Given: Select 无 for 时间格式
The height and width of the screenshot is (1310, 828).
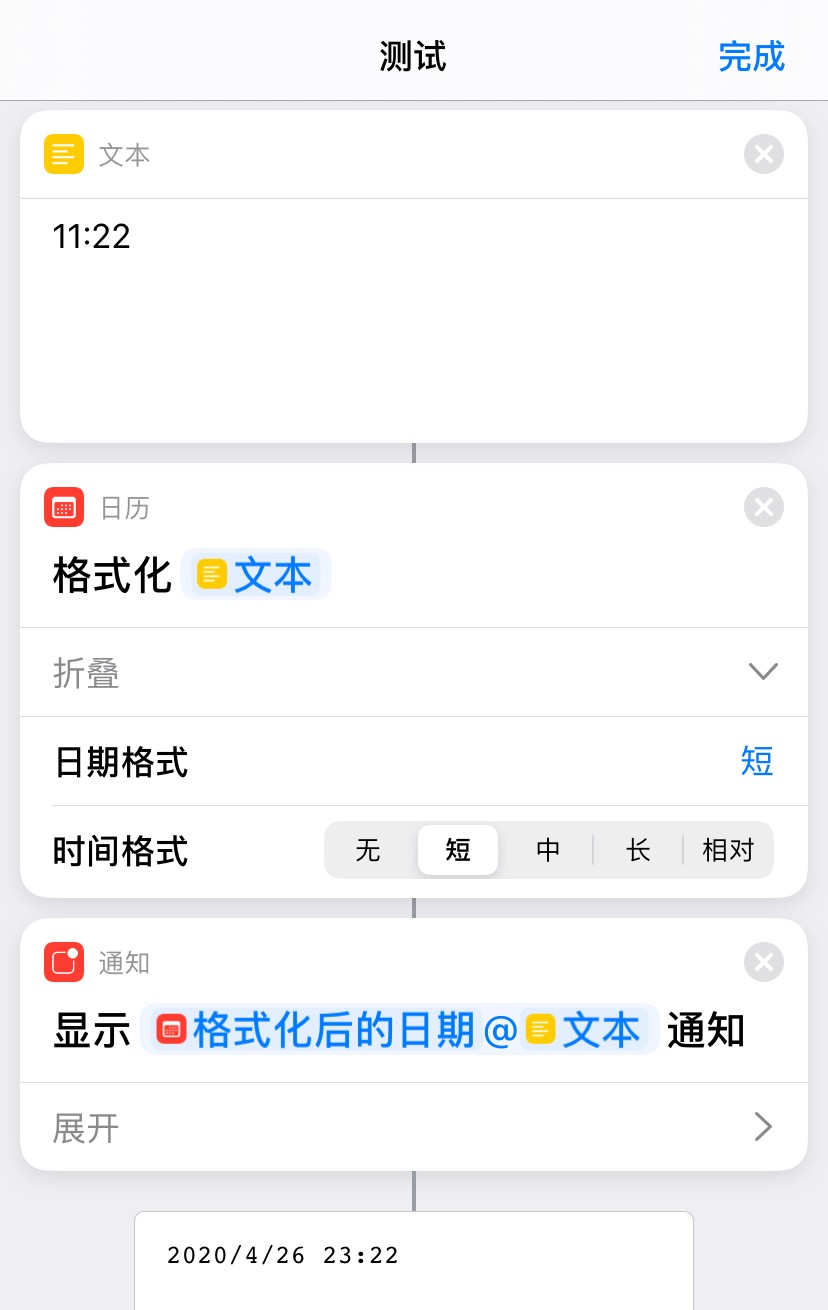Looking at the screenshot, I should (x=368, y=851).
